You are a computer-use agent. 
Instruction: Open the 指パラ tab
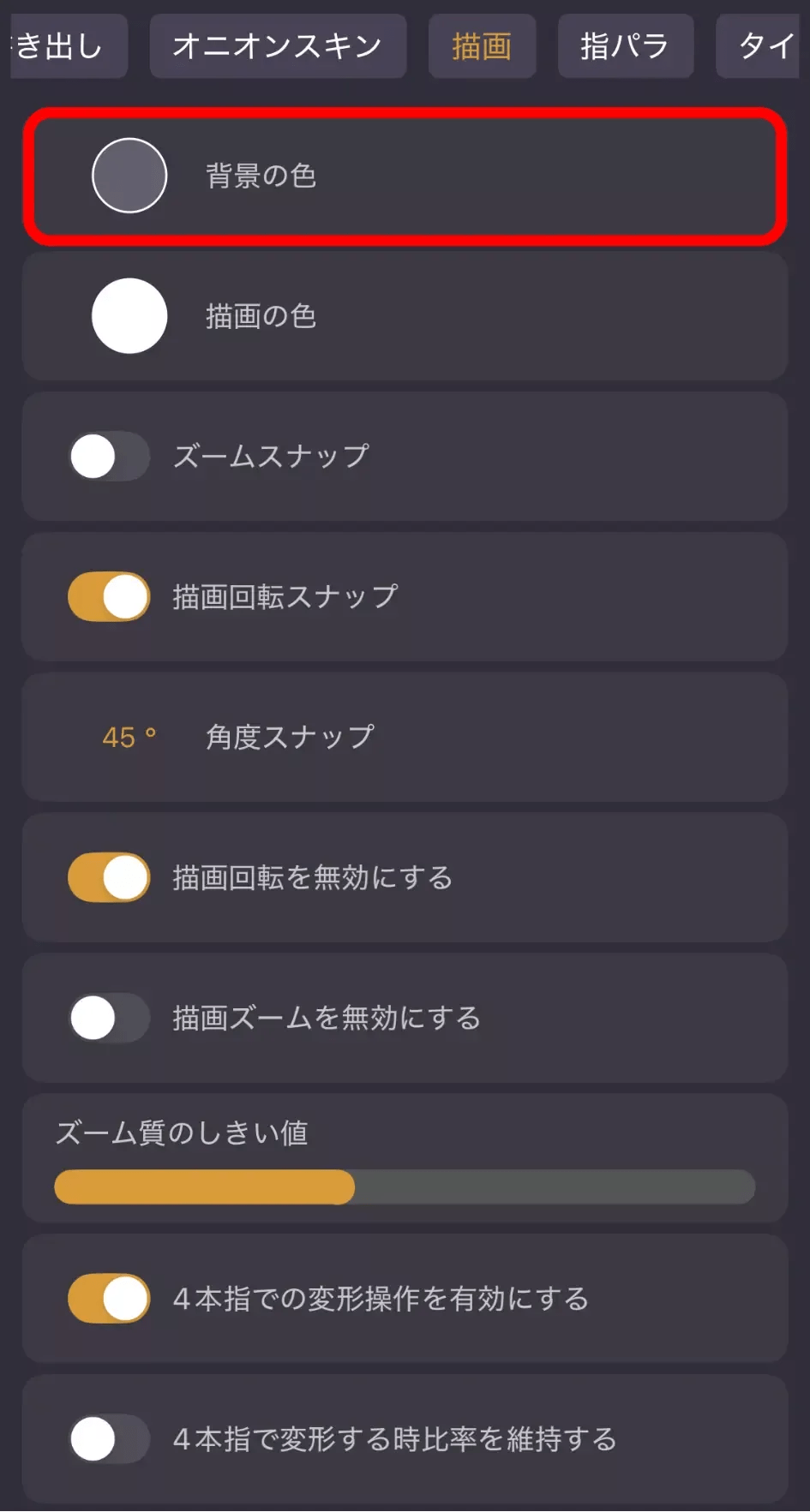click(625, 46)
